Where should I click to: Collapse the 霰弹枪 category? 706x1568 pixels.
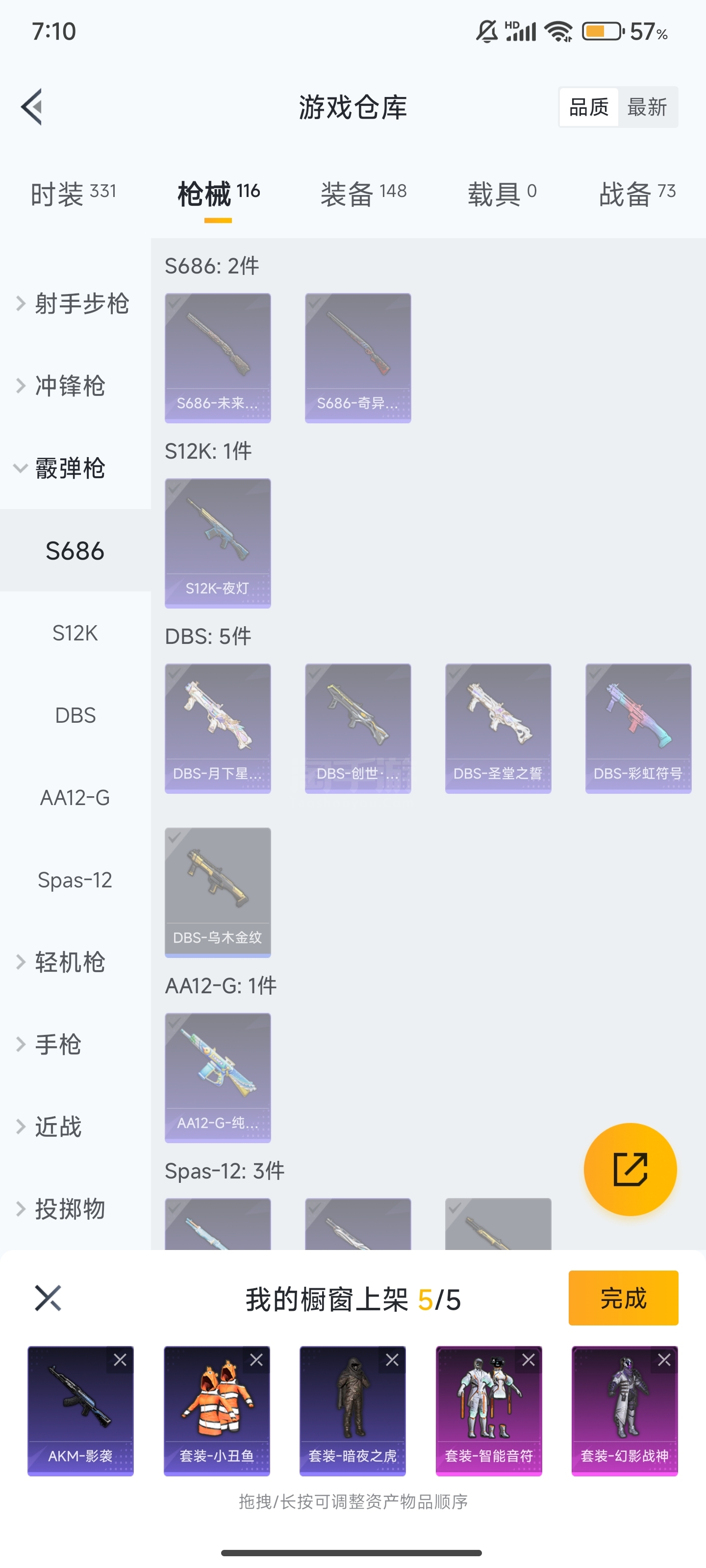pyautogui.click(x=70, y=468)
